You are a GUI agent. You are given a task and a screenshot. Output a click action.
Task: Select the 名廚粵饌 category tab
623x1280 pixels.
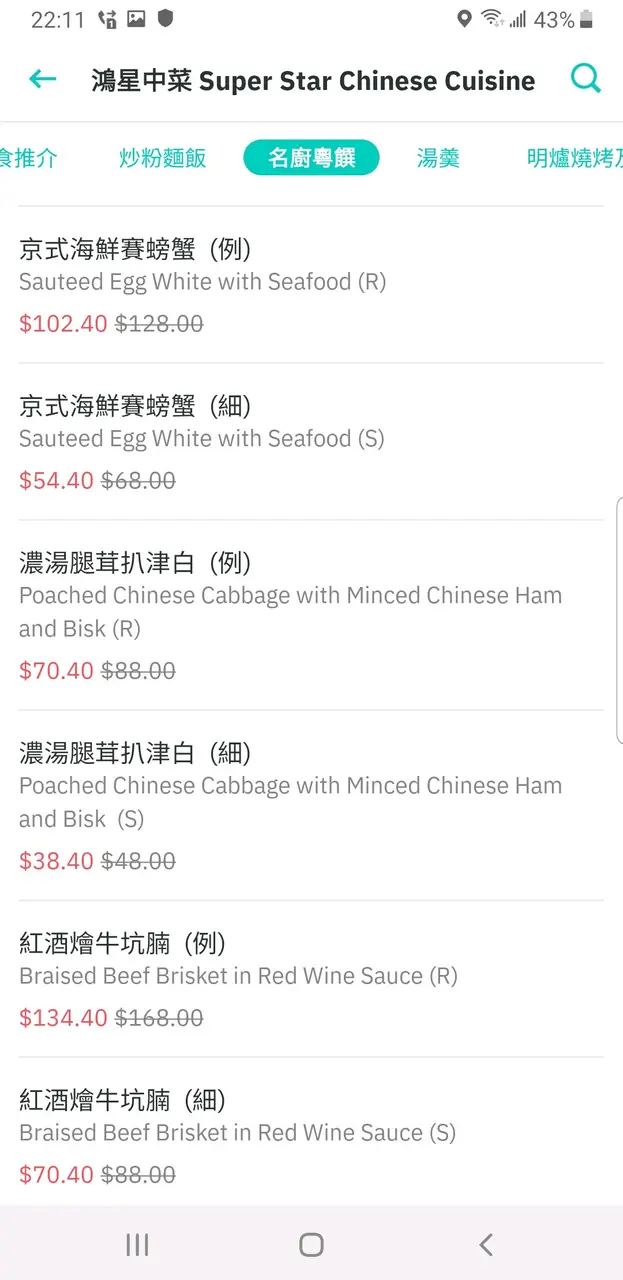pyautogui.click(x=311, y=158)
